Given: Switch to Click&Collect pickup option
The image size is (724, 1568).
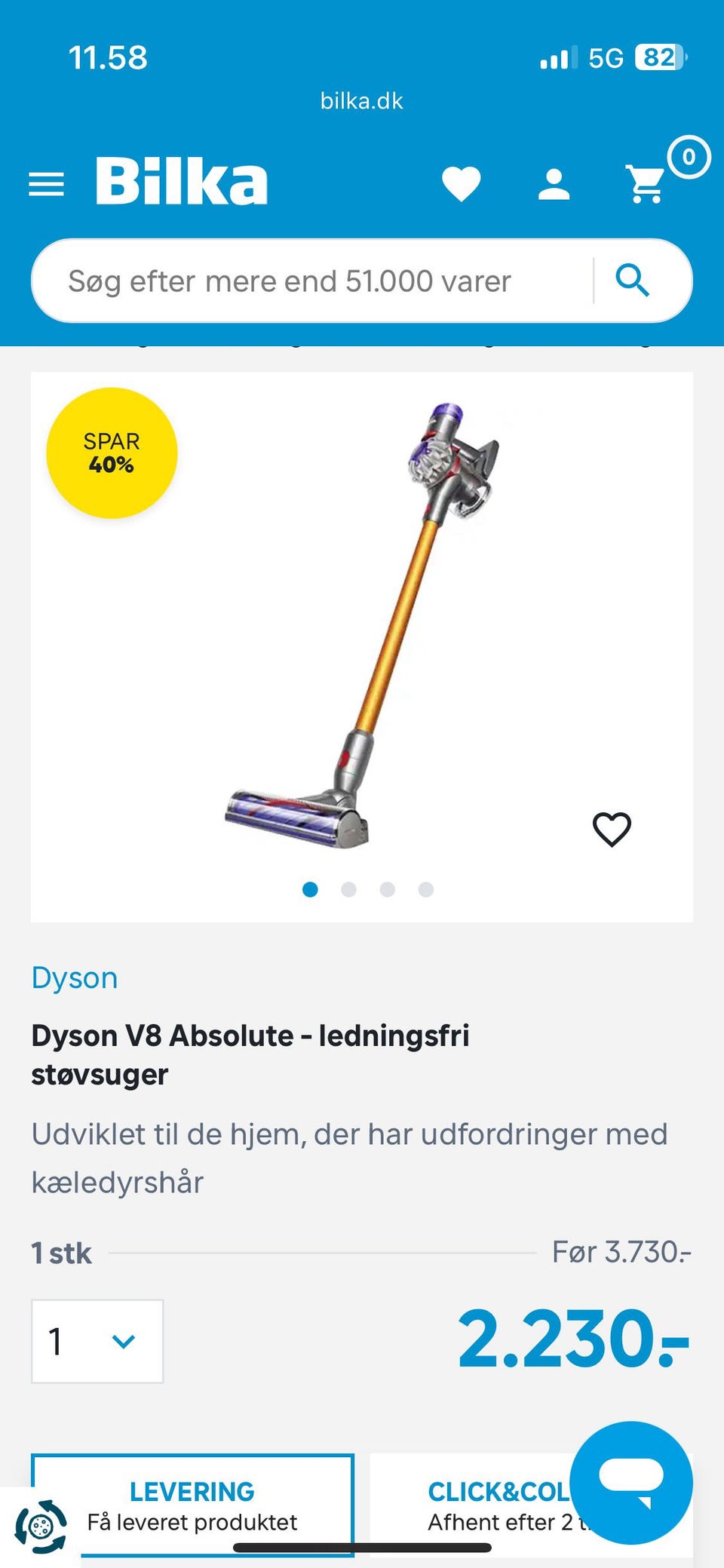Looking at the screenshot, I should pyautogui.click(x=483, y=1505).
